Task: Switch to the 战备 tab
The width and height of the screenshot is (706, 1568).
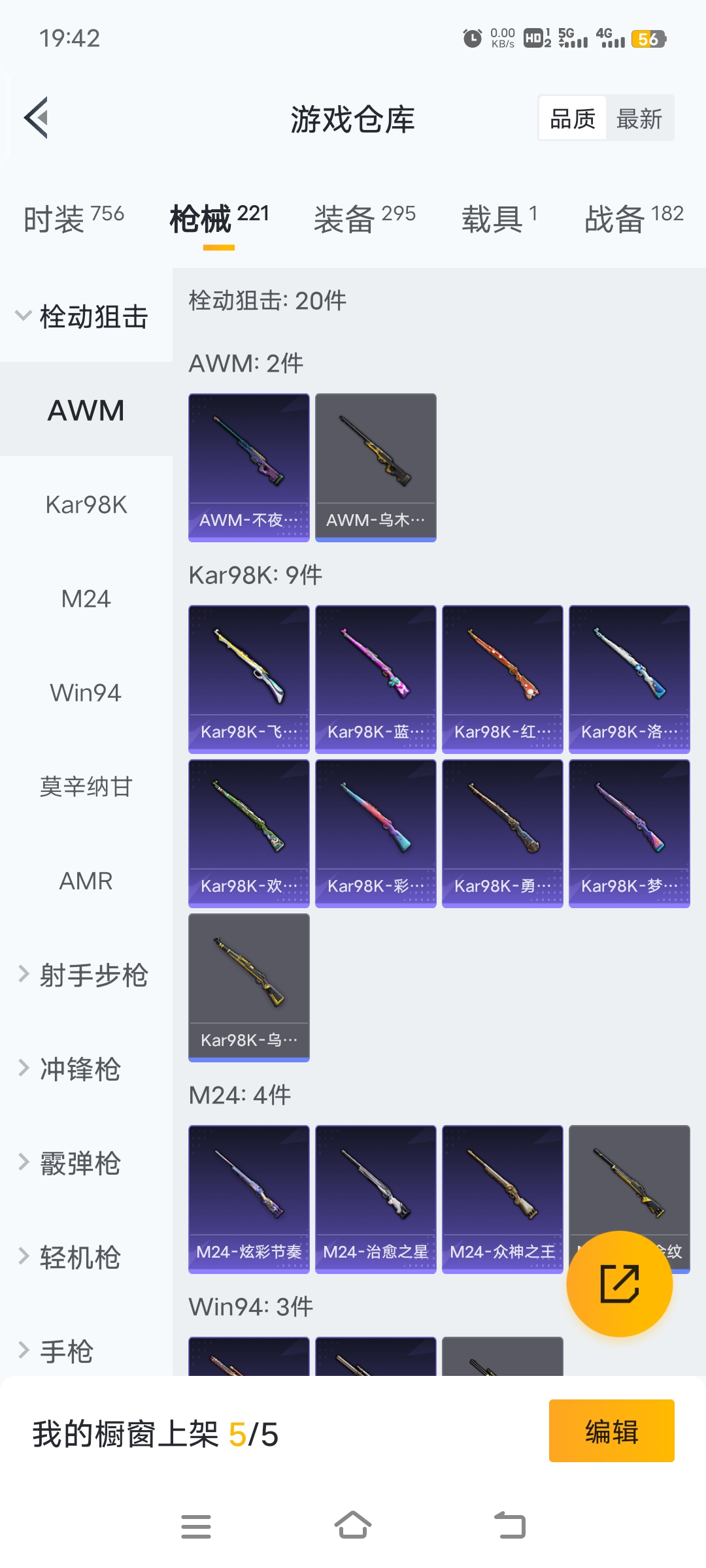Action: click(633, 218)
